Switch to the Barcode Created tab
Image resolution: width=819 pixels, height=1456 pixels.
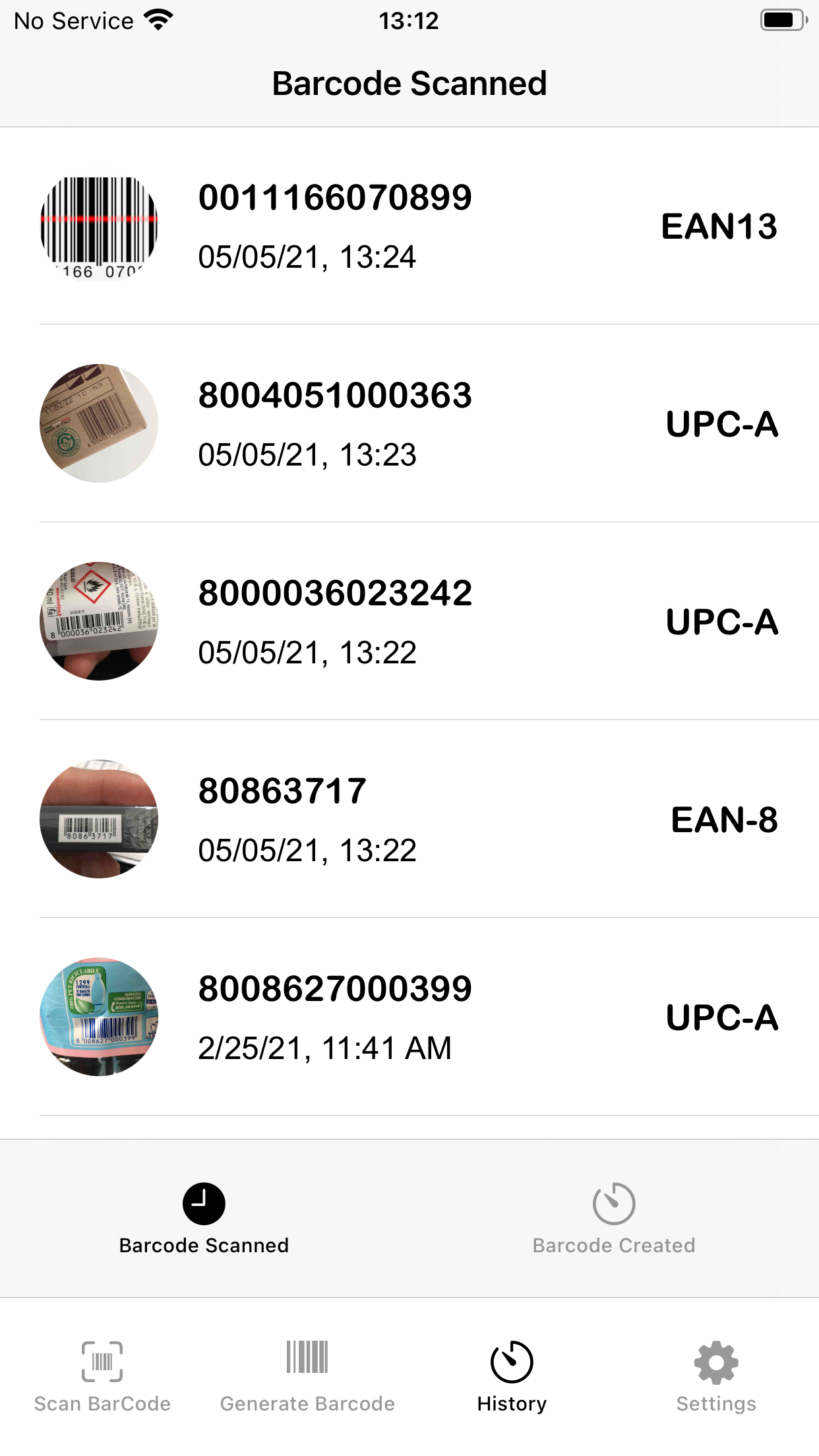point(614,1223)
